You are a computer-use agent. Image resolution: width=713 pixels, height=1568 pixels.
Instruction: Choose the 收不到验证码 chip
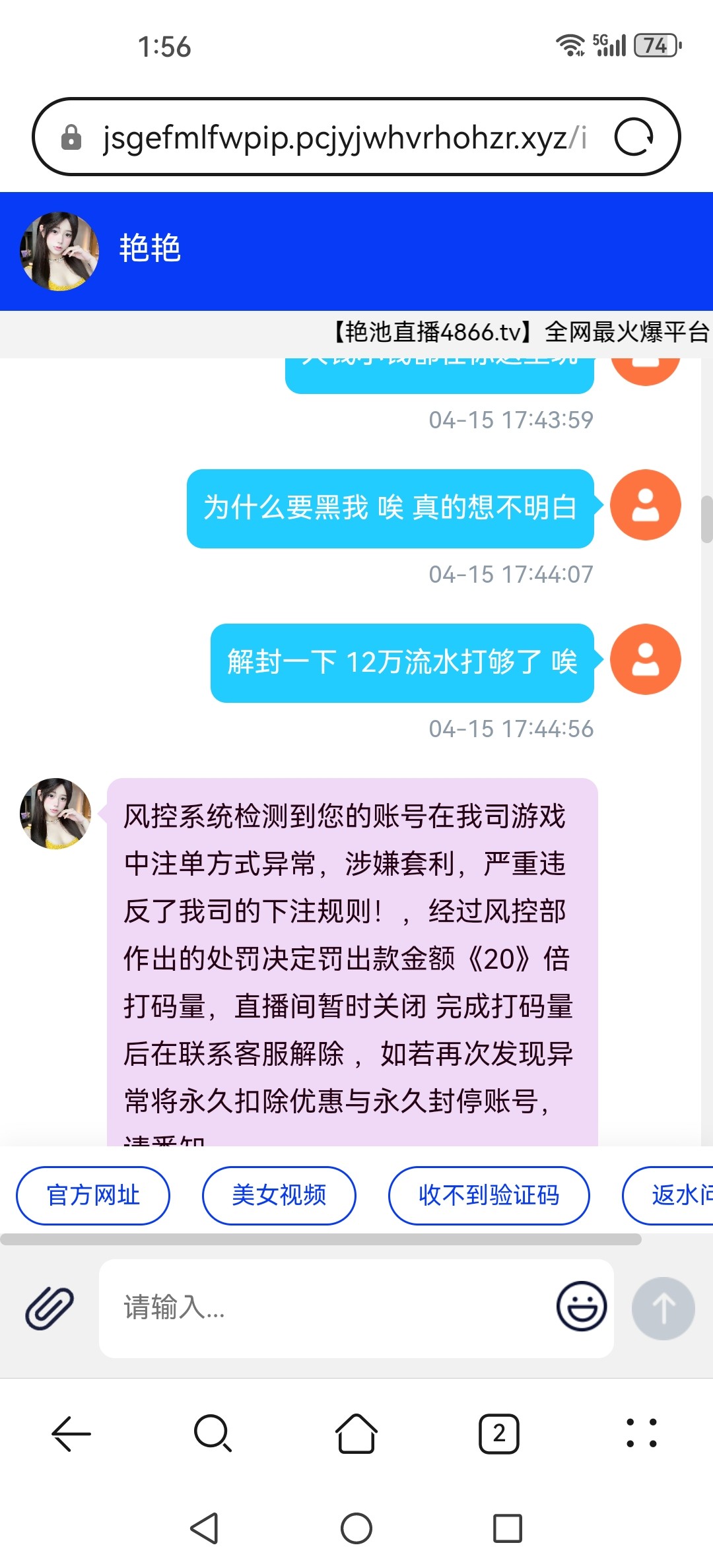point(489,1195)
